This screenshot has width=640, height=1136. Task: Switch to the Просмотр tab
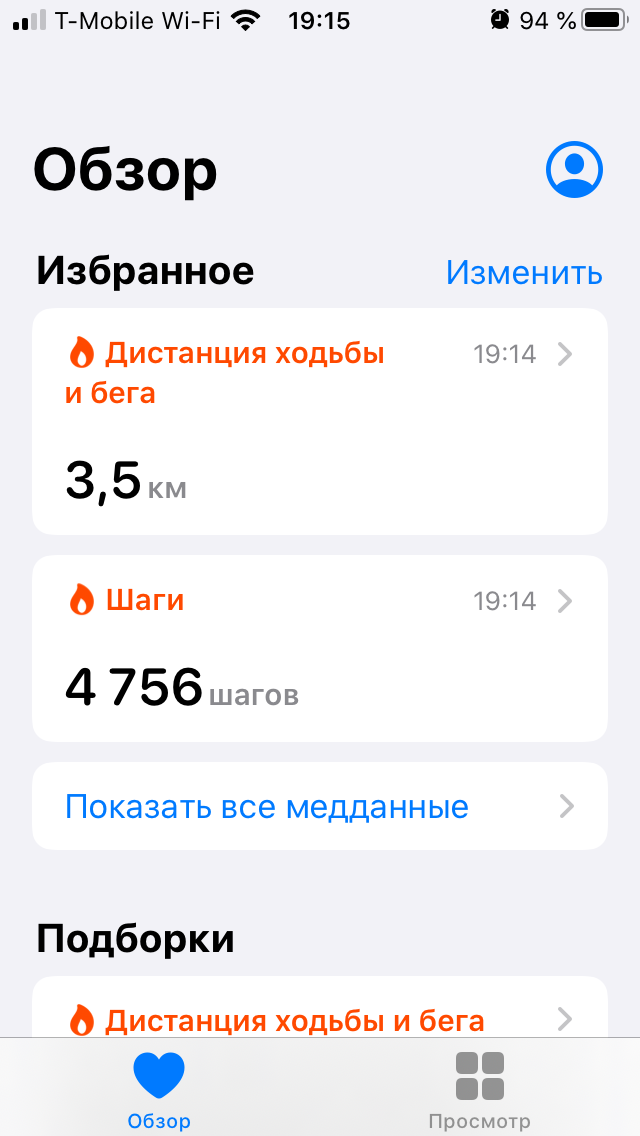click(x=479, y=1090)
